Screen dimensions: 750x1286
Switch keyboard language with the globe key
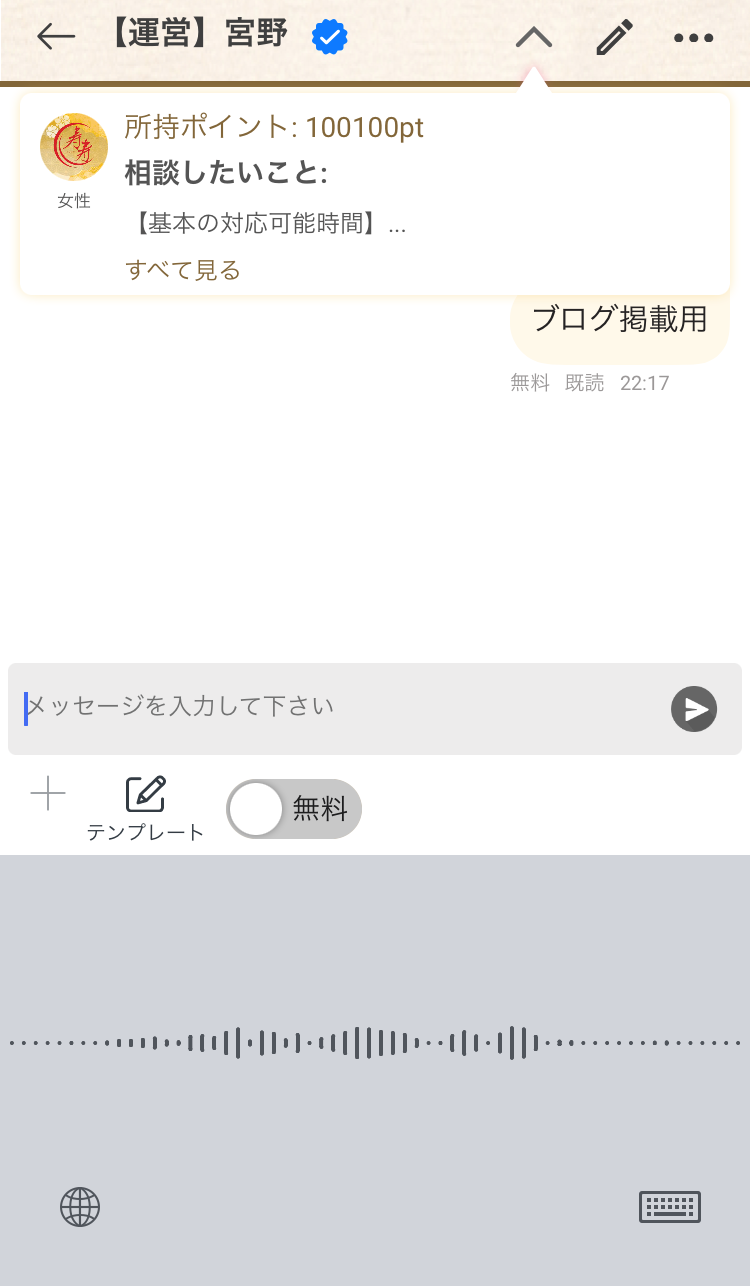[x=80, y=1207]
